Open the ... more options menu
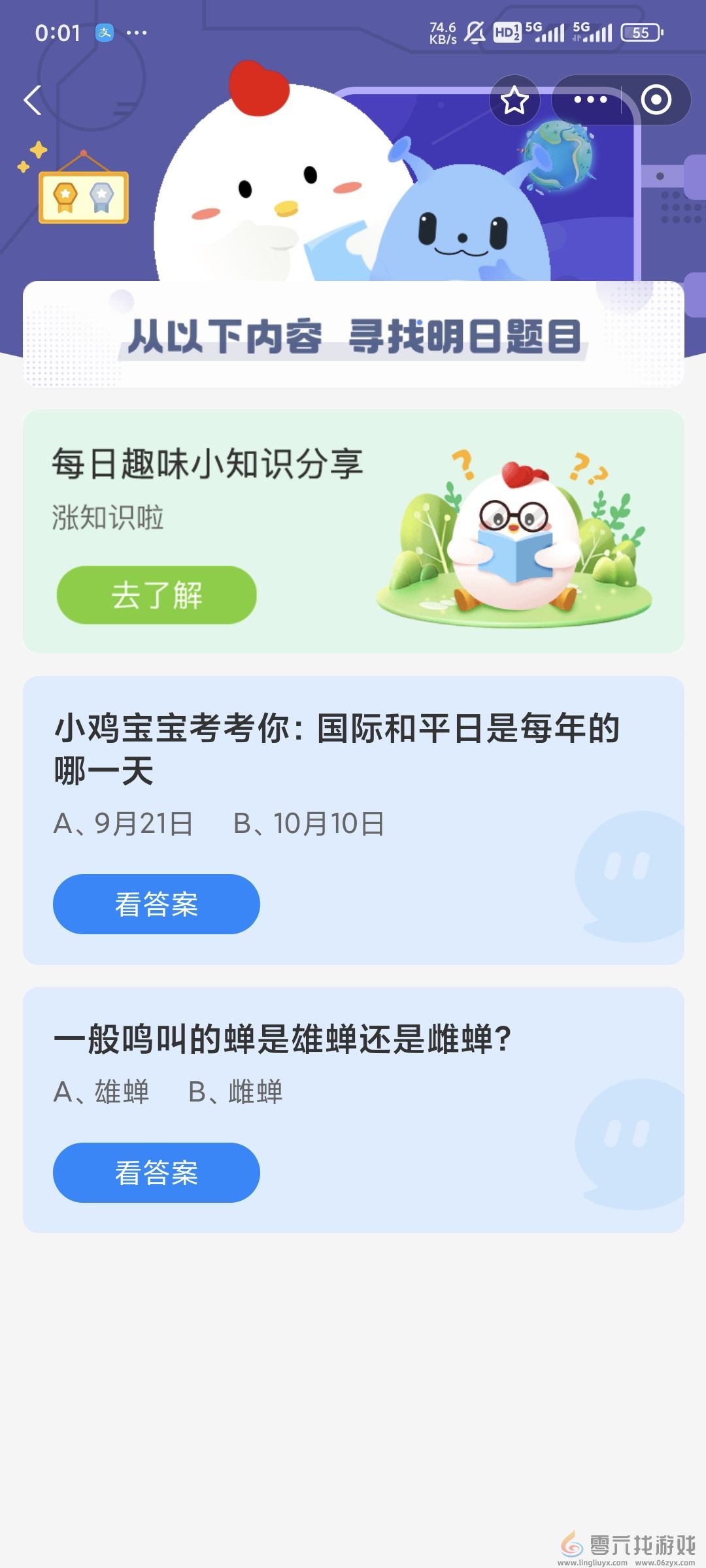Viewport: 706px width, 1568px height. pyautogui.click(x=589, y=99)
